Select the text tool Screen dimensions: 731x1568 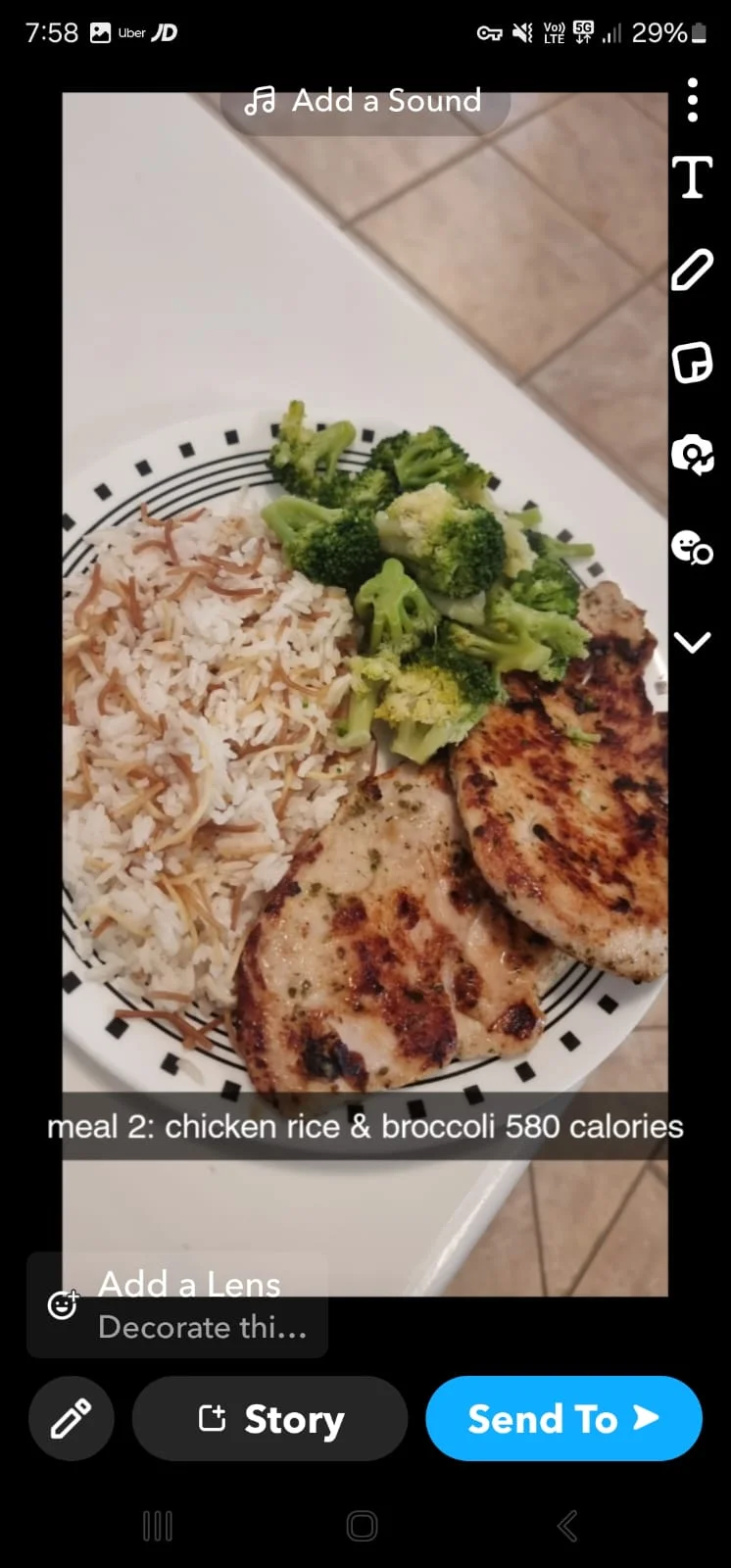tap(692, 177)
